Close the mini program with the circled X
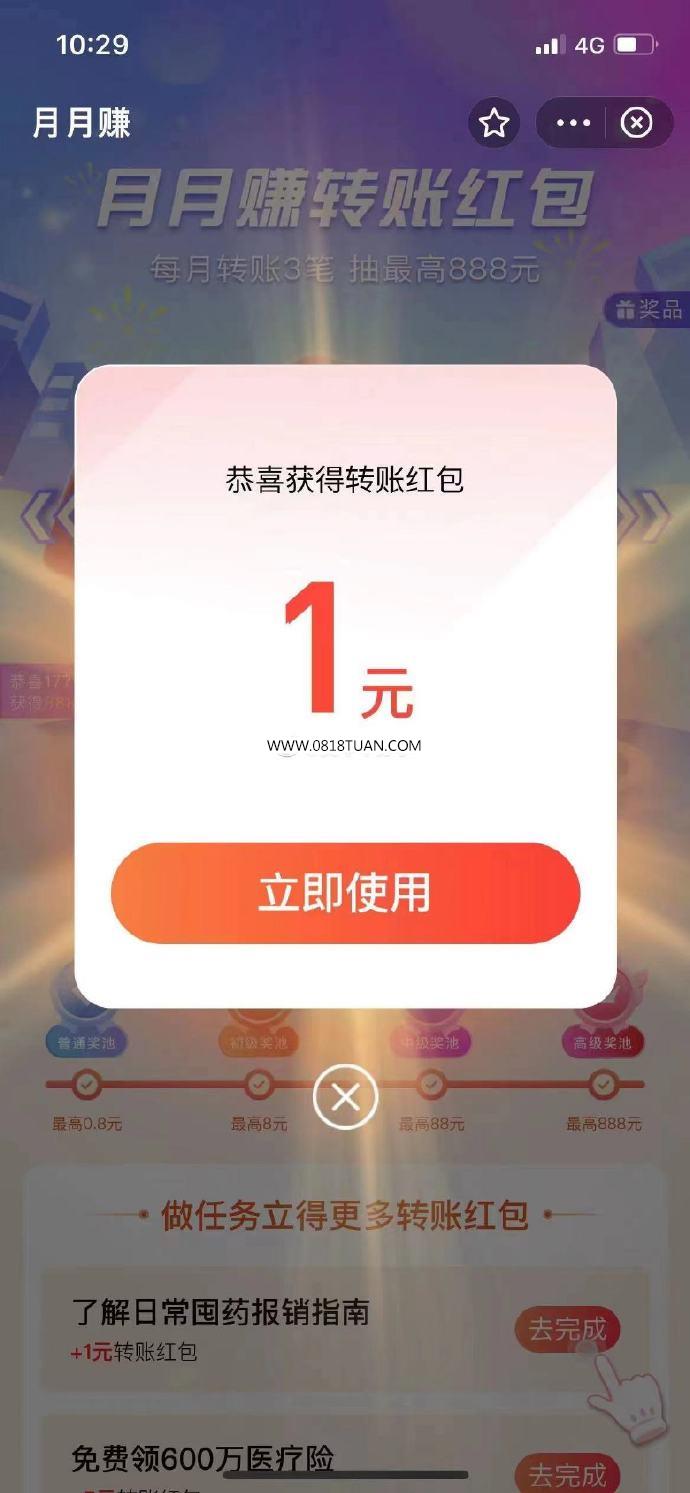 pos(637,123)
